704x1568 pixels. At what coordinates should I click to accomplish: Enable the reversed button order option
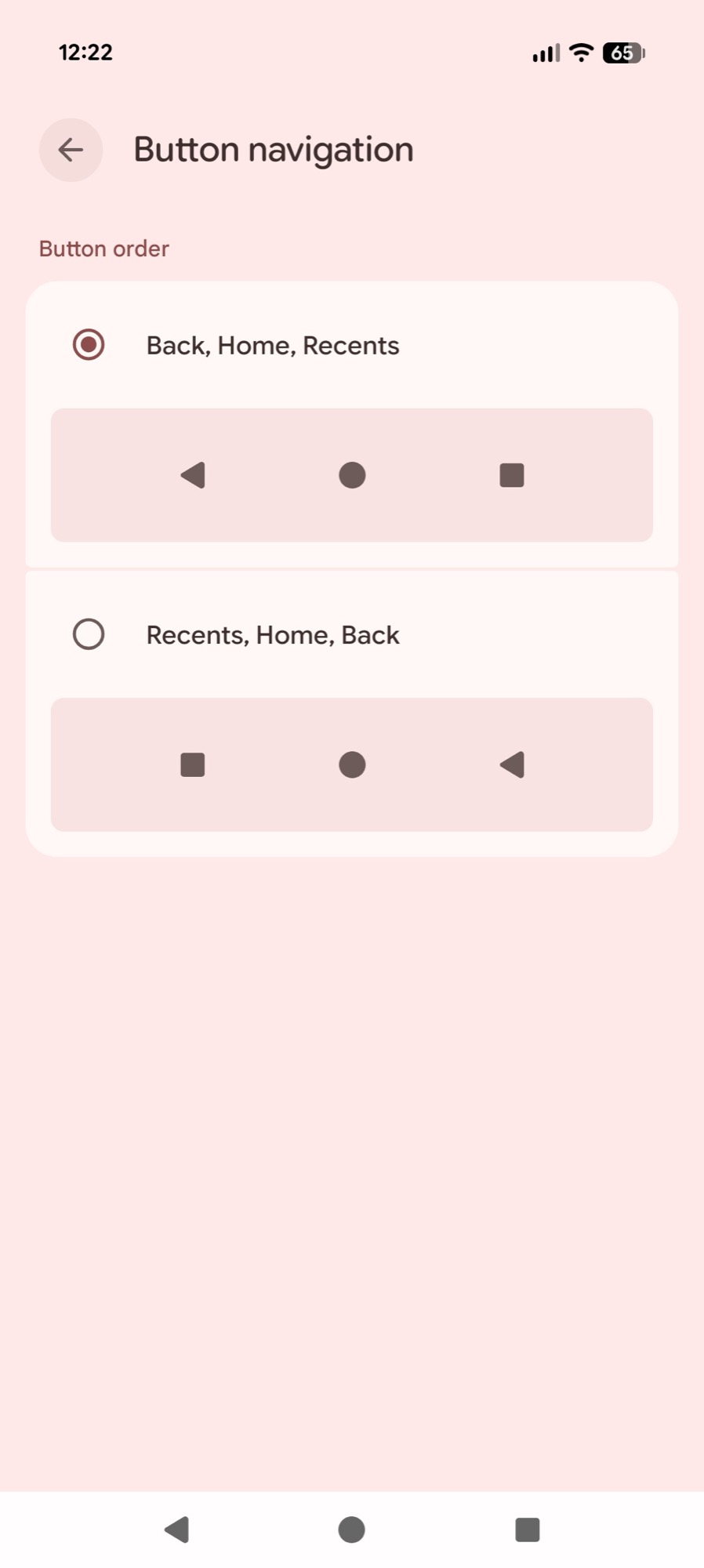point(88,633)
